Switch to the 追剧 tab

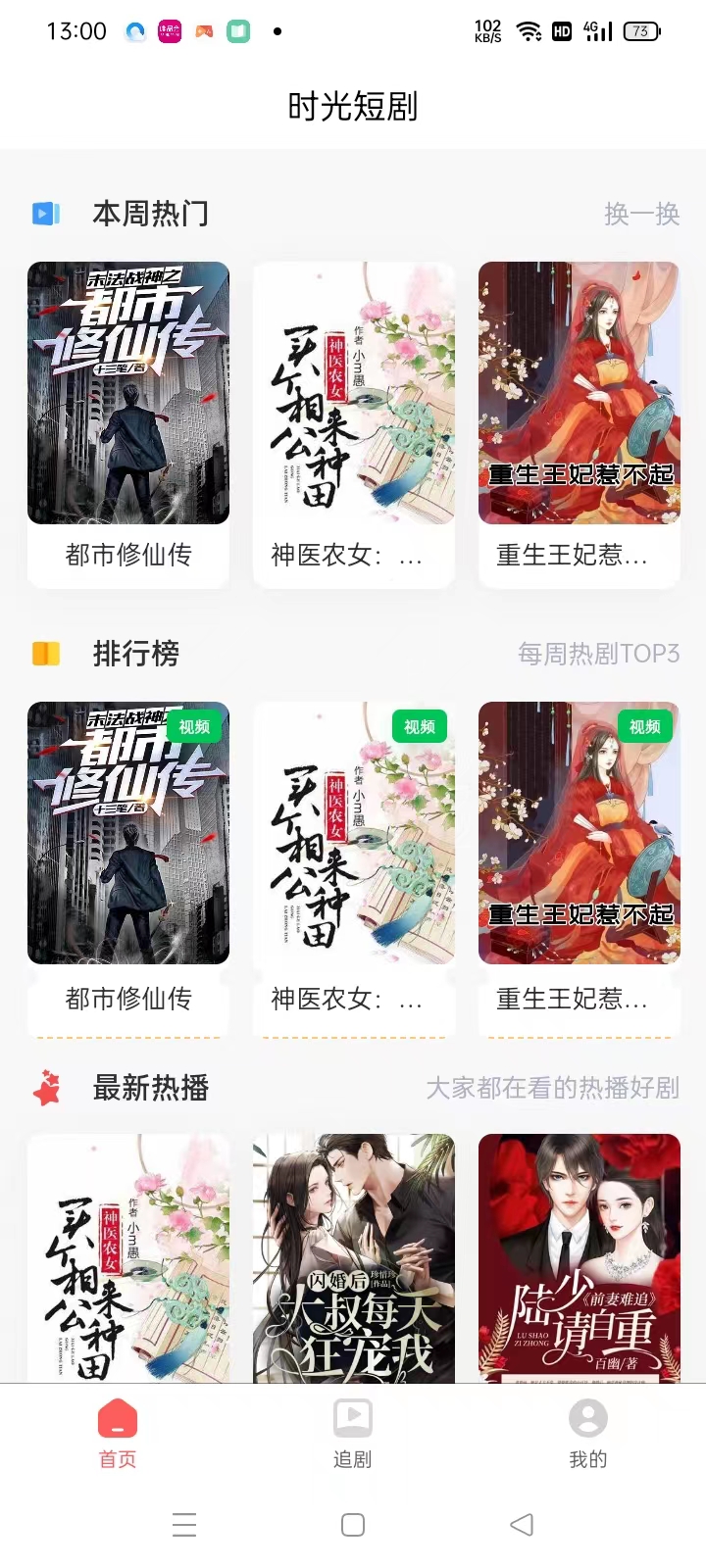point(353,1433)
